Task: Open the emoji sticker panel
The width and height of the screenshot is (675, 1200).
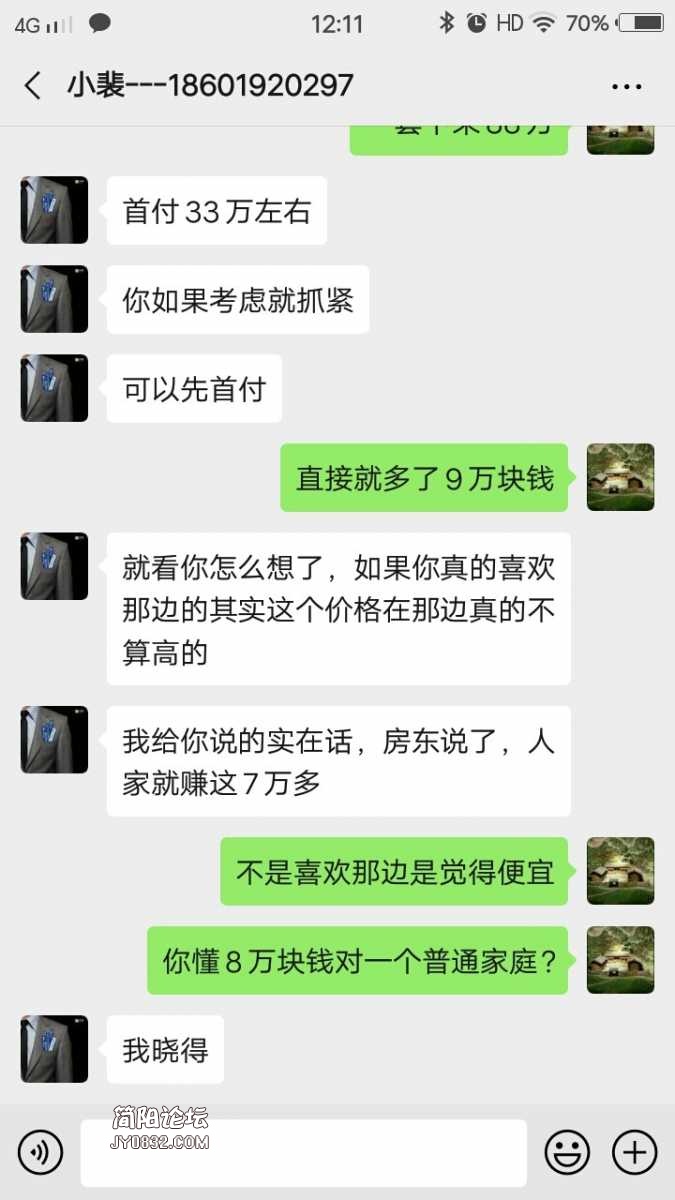Action: click(567, 1152)
